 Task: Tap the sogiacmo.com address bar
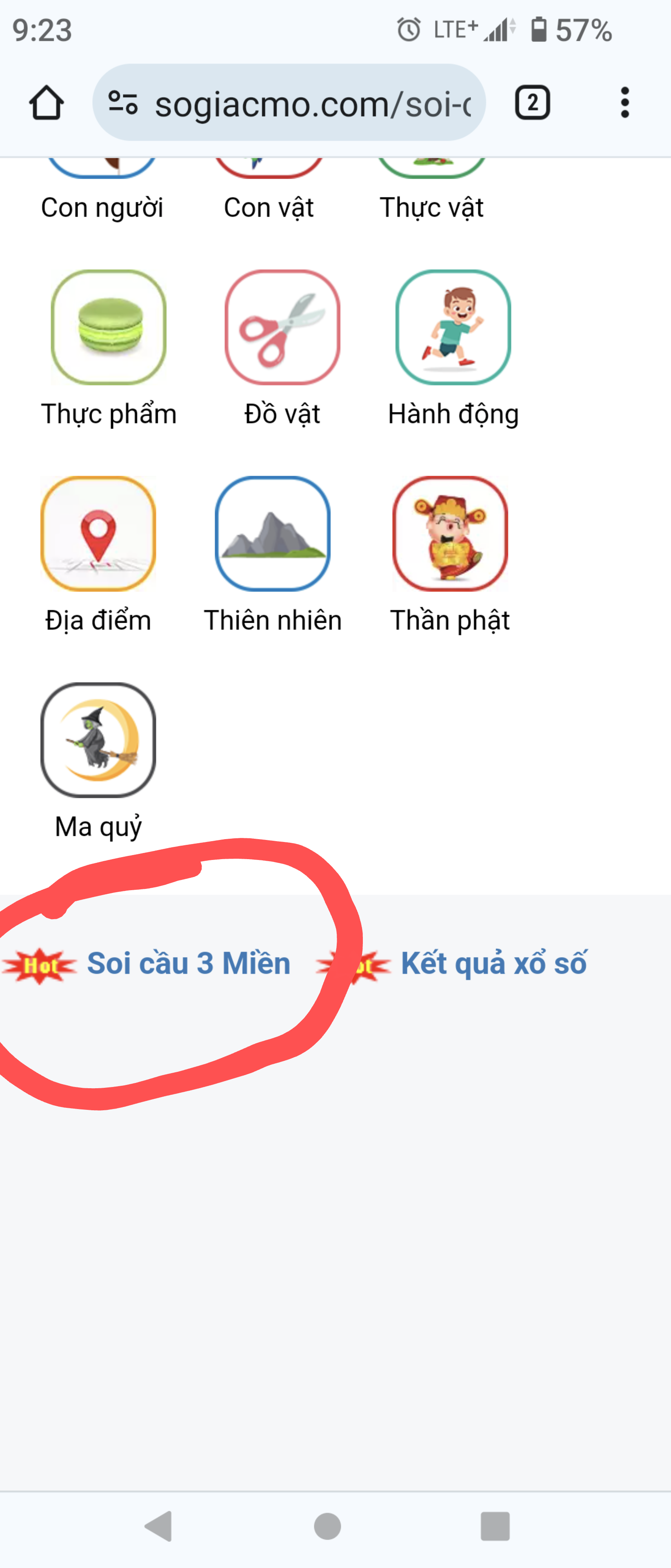tap(289, 103)
